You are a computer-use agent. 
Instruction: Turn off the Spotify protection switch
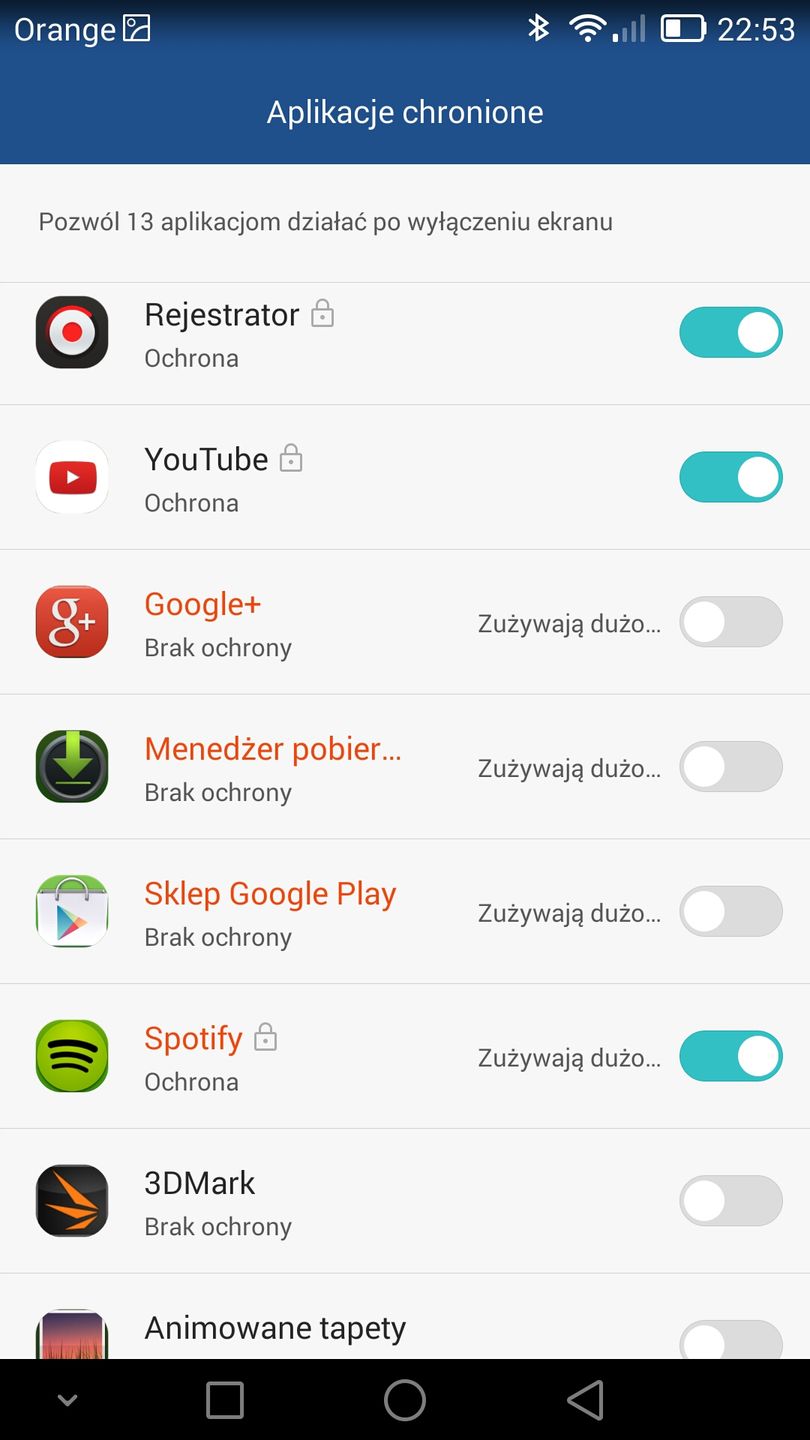[731, 1056]
